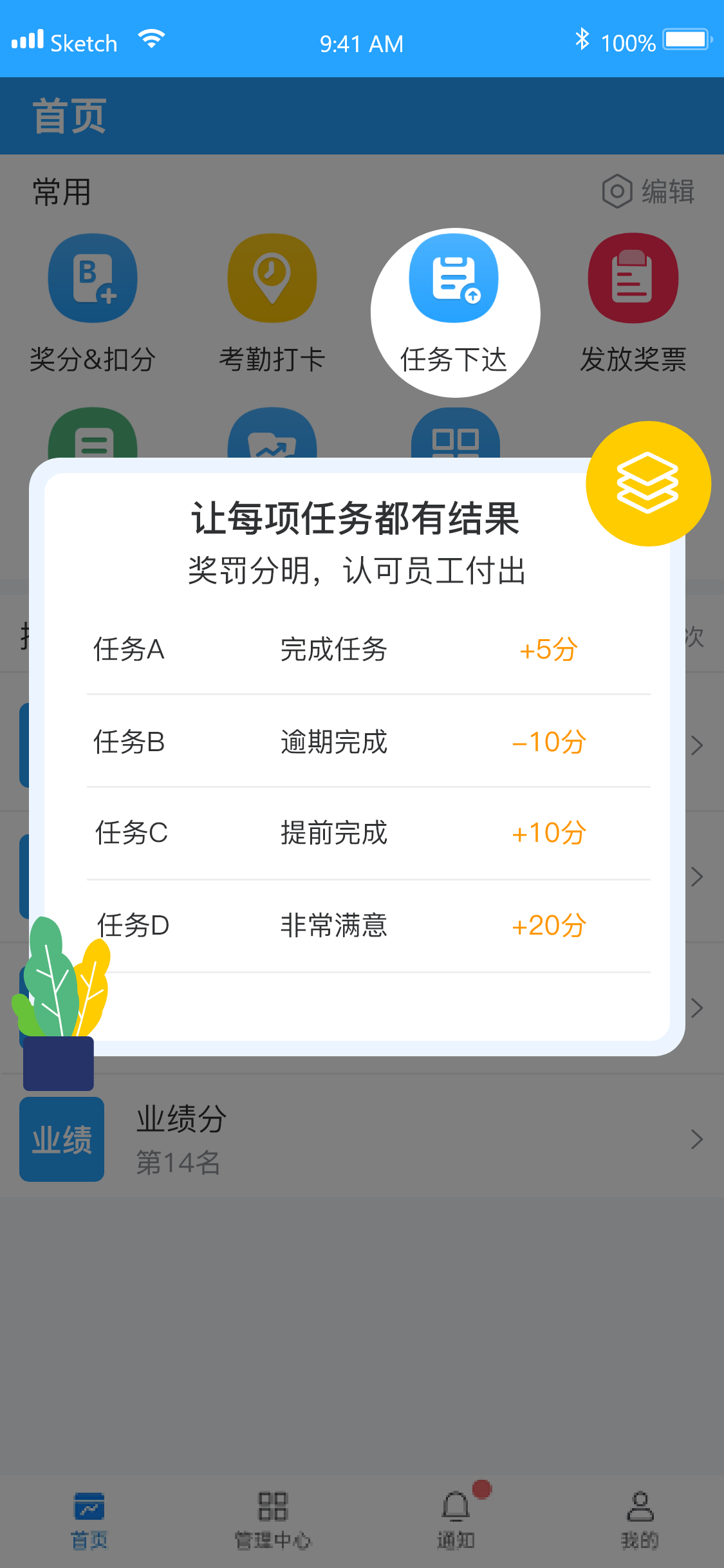This screenshot has height=1568, width=724.
Task: Go to the 我的 tab
Action: coord(640,1520)
